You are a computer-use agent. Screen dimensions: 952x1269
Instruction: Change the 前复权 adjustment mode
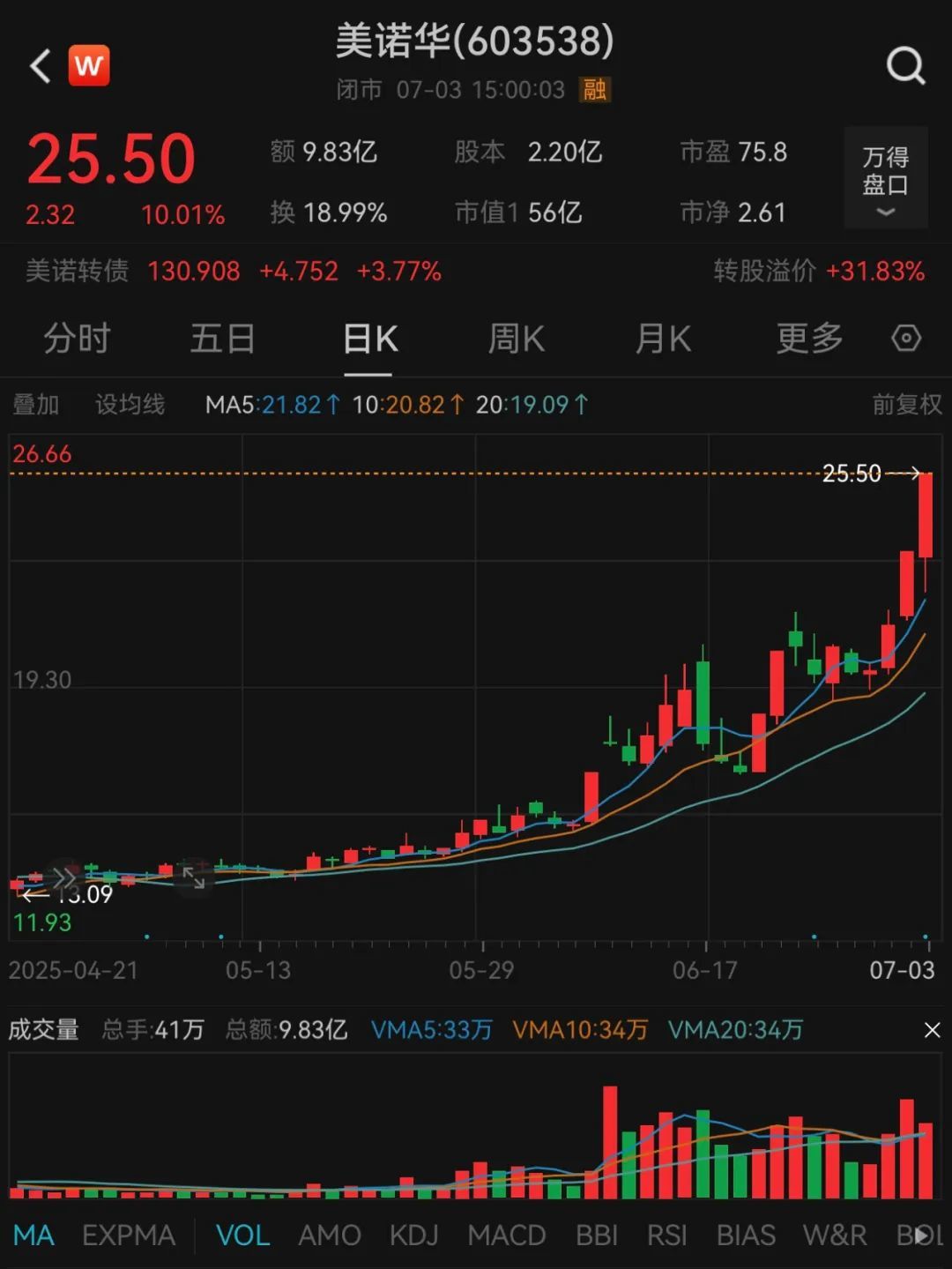coord(906,405)
